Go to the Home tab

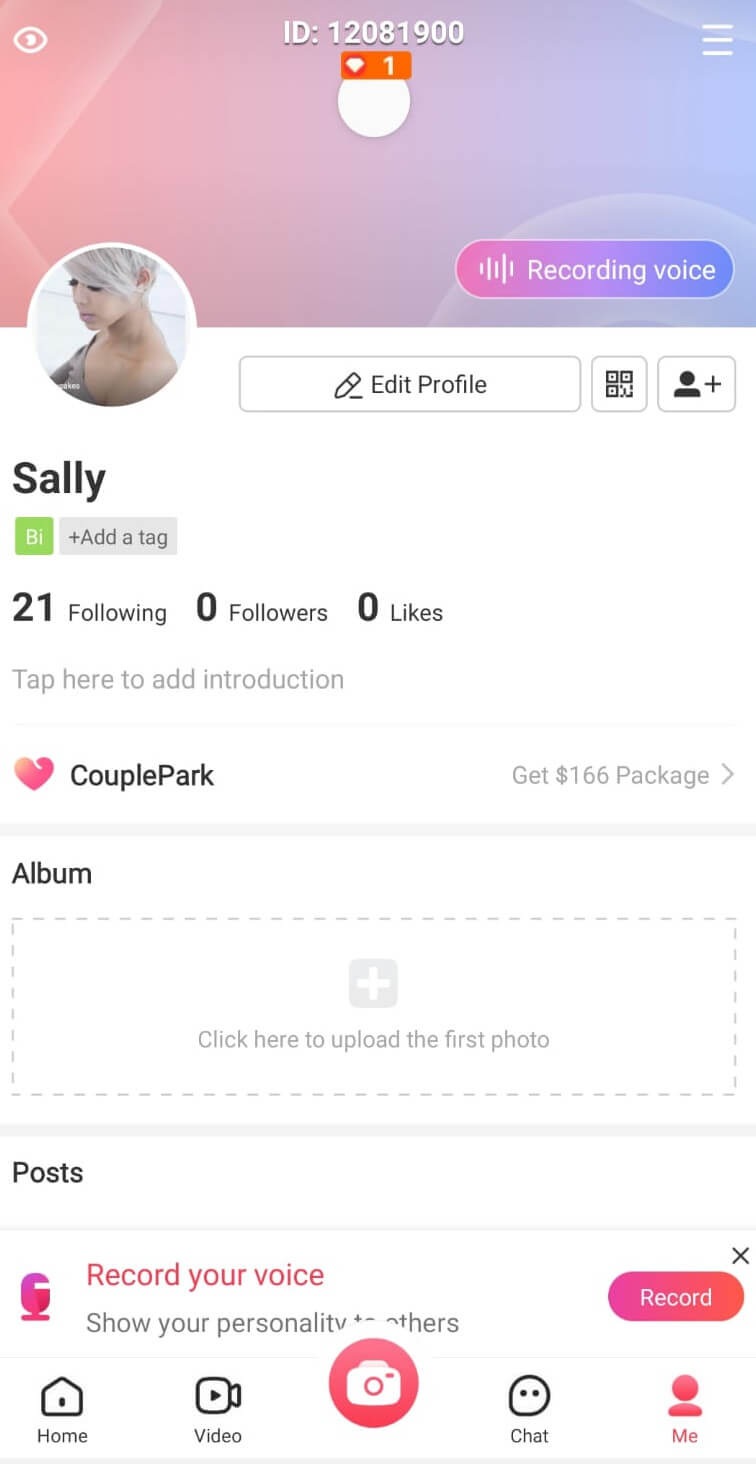click(62, 1410)
